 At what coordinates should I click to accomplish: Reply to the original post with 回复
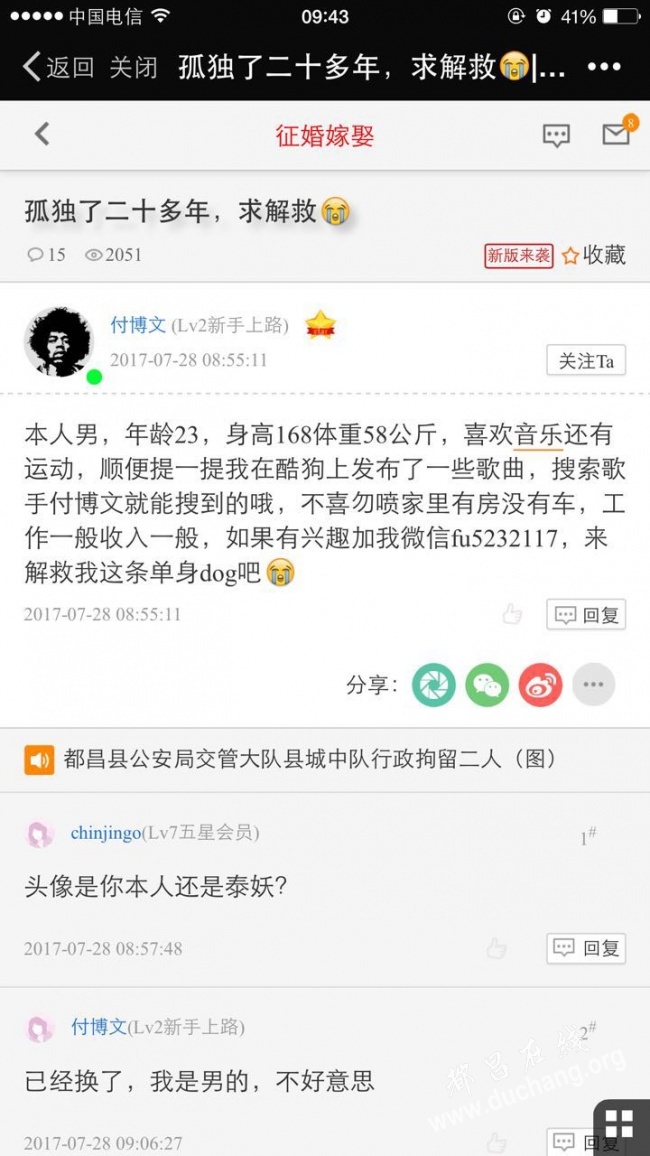[586, 614]
